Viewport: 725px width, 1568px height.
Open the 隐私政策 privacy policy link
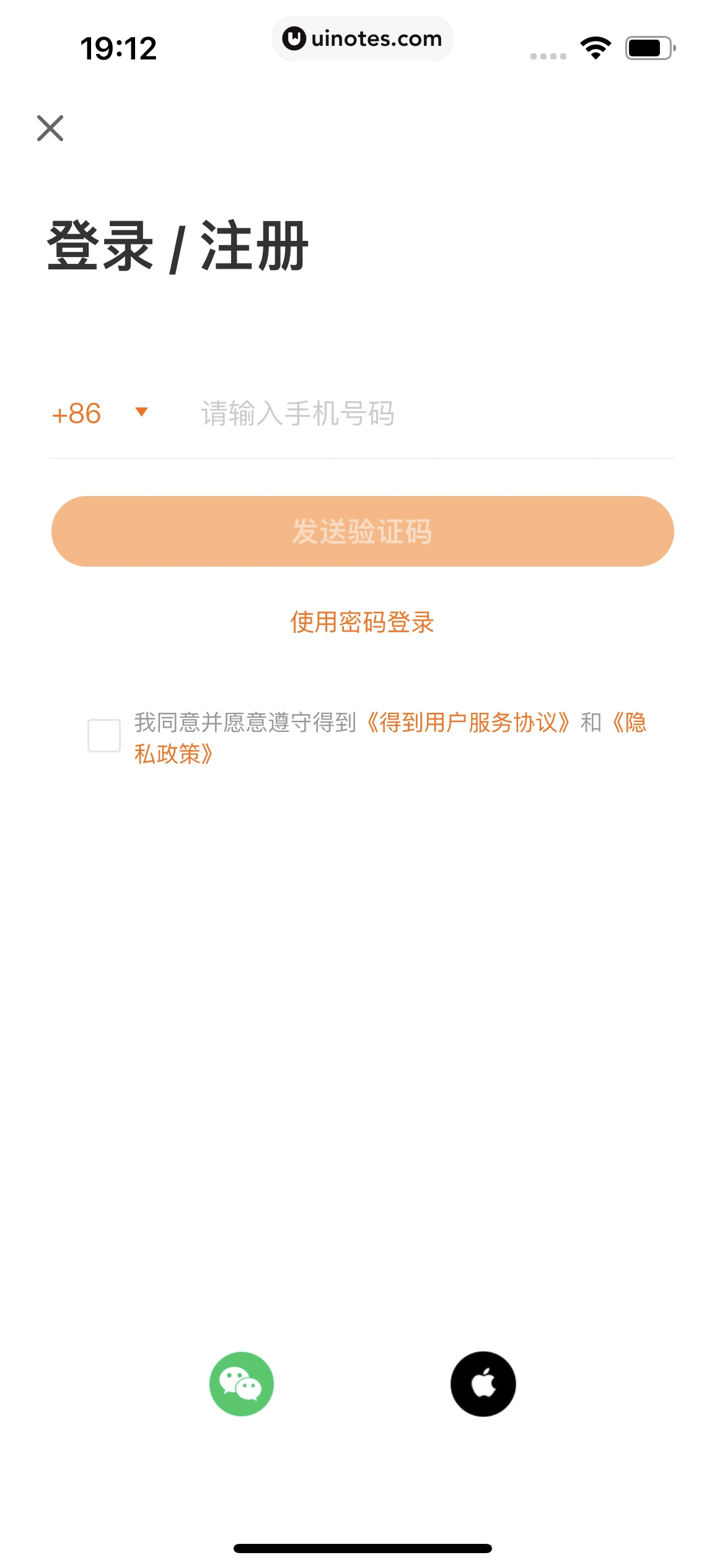[x=174, y=754]
